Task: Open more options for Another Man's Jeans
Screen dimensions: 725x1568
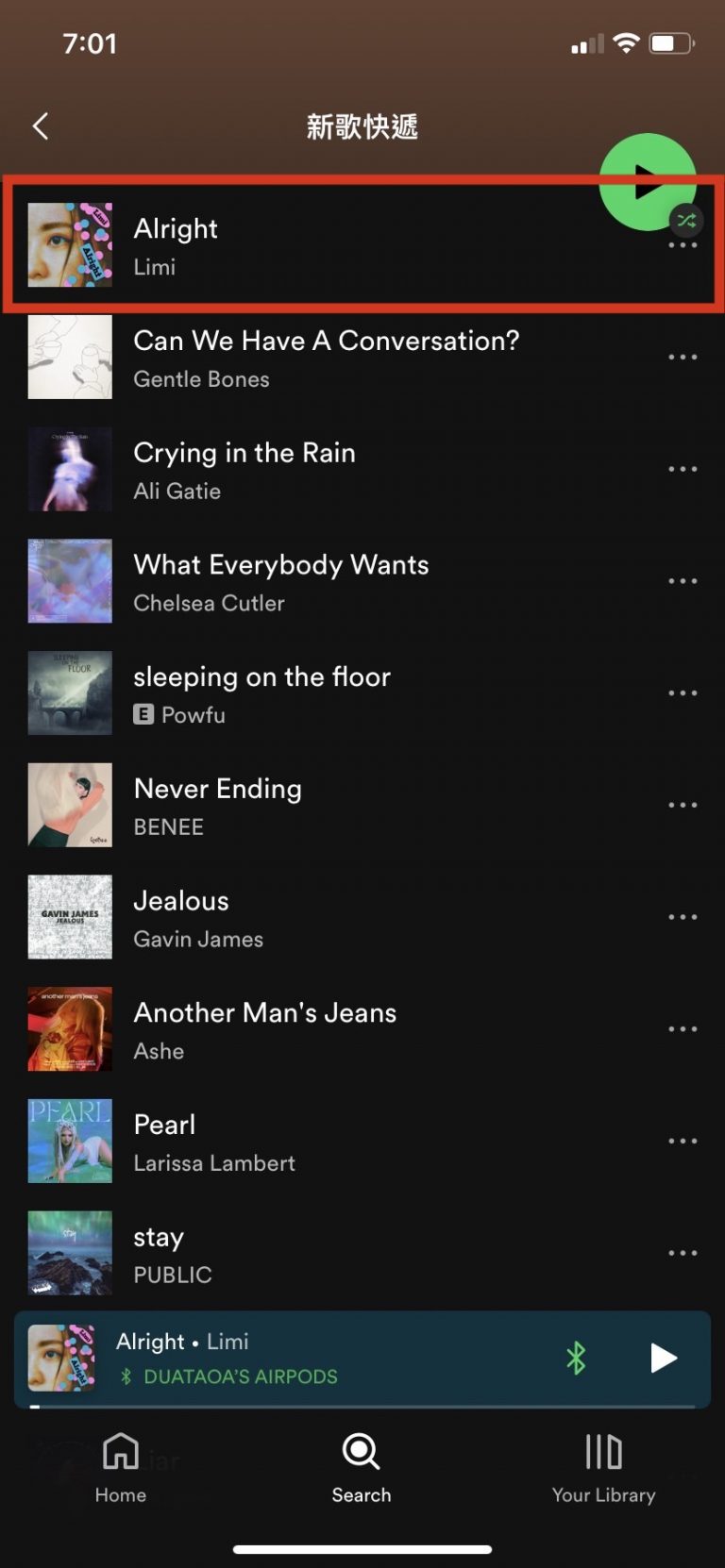Action: click(x=683, y=1029)
